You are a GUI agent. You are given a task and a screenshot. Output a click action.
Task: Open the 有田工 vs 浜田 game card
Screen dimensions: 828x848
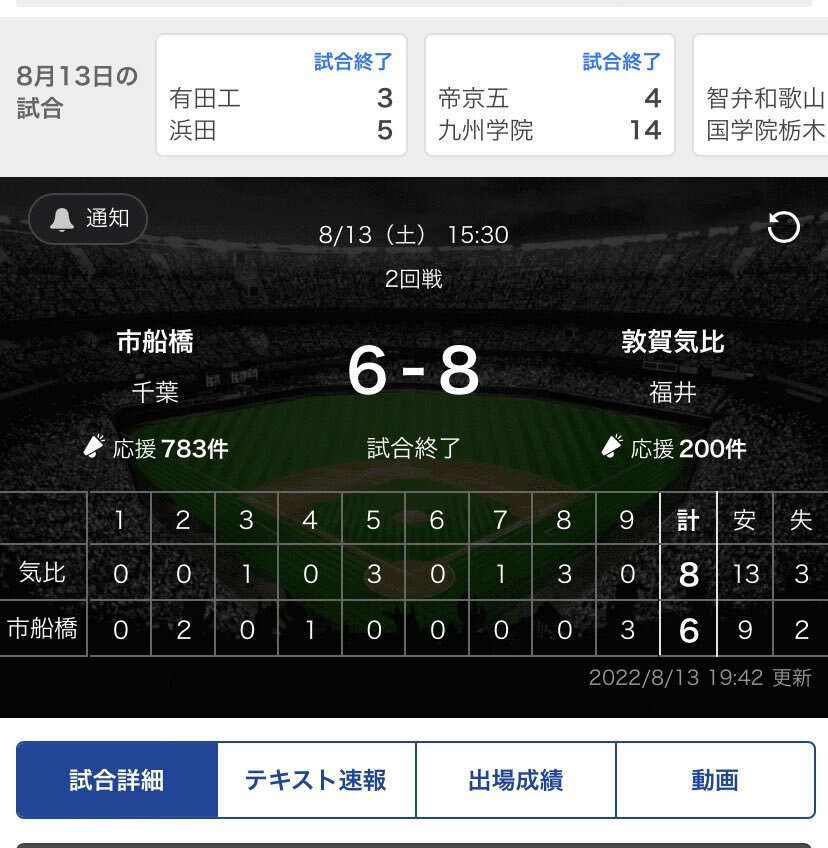coord(281,96)
